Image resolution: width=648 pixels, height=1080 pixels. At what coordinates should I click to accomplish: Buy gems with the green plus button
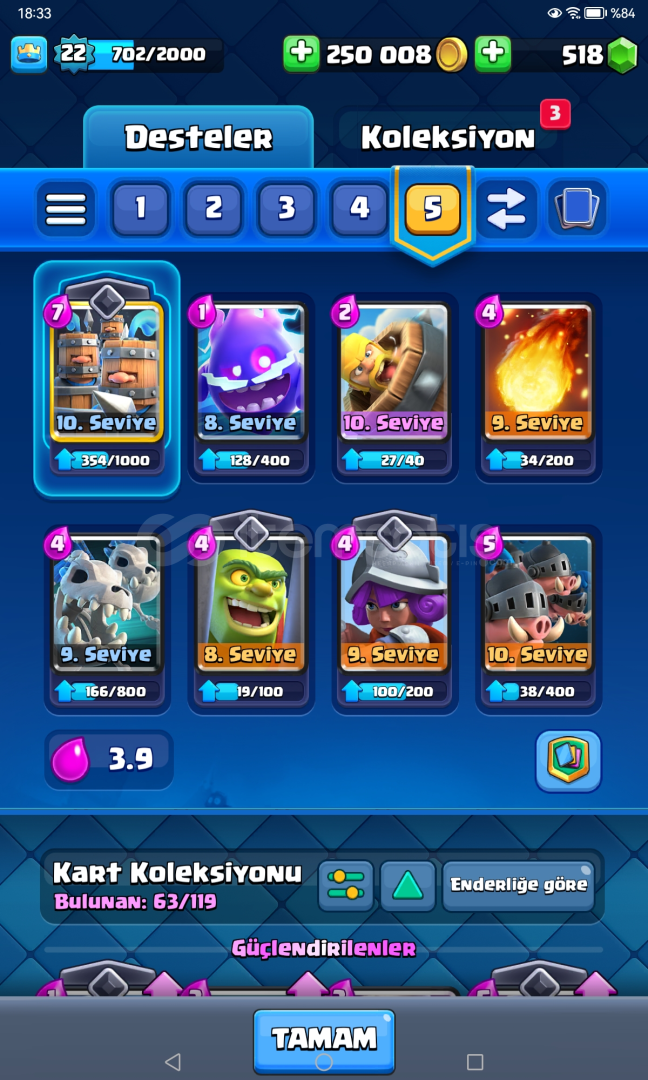[493, 54]
